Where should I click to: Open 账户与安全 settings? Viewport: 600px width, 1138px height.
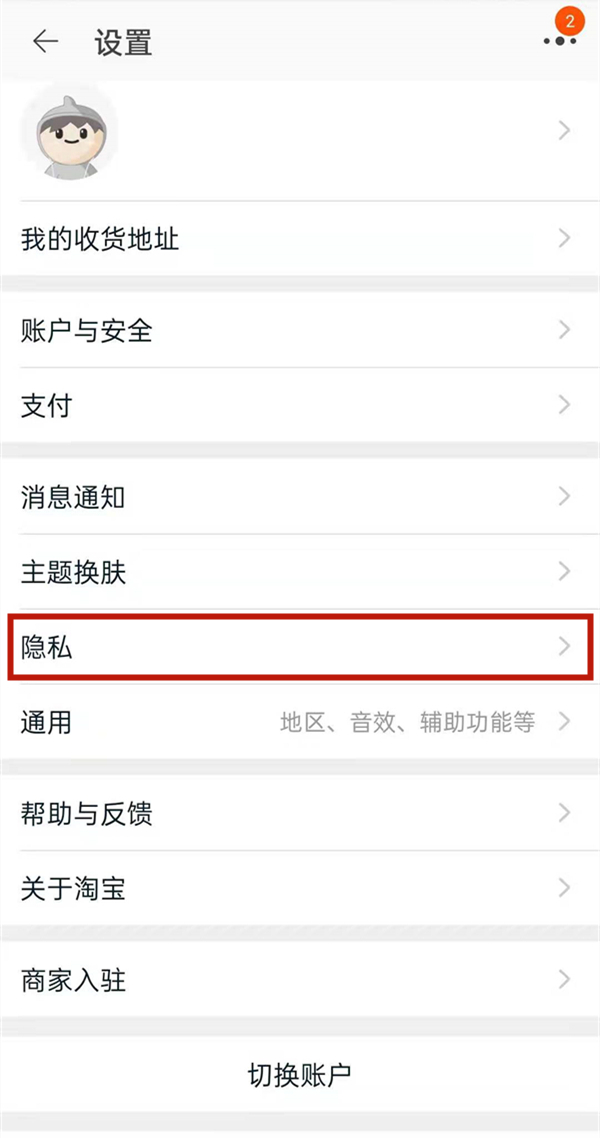[300, 330]
